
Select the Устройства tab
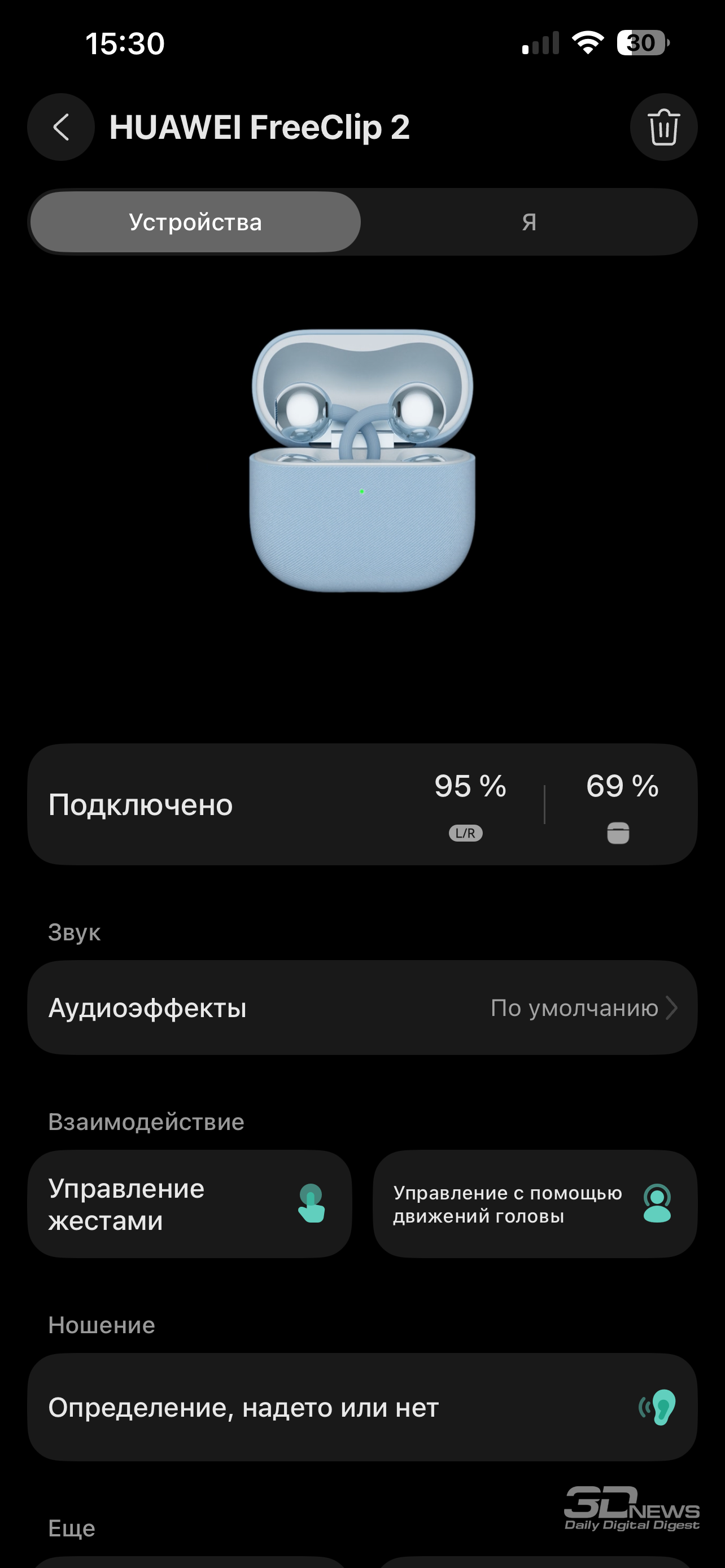(195, 222)
